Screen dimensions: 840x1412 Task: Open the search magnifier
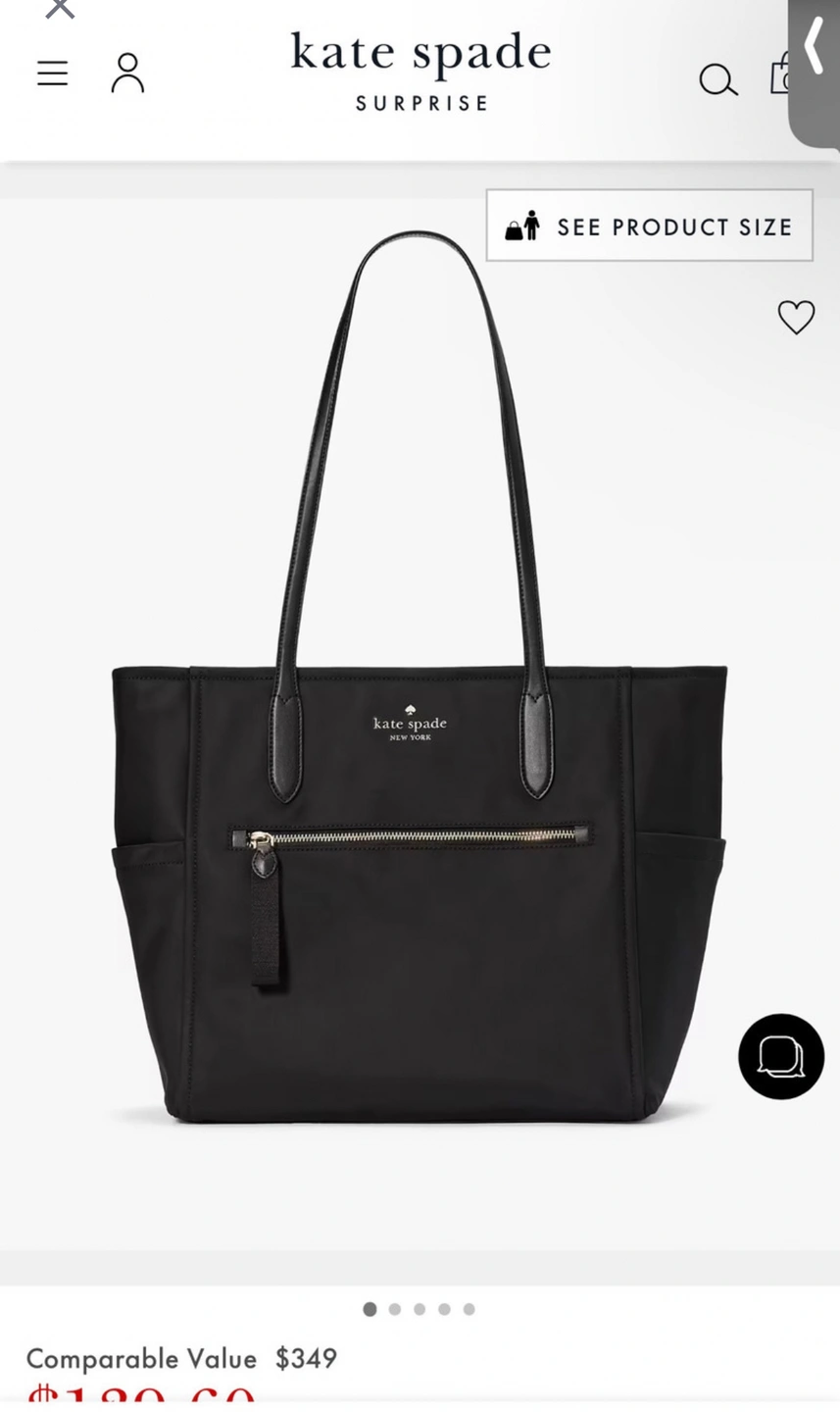click(717, 79)
